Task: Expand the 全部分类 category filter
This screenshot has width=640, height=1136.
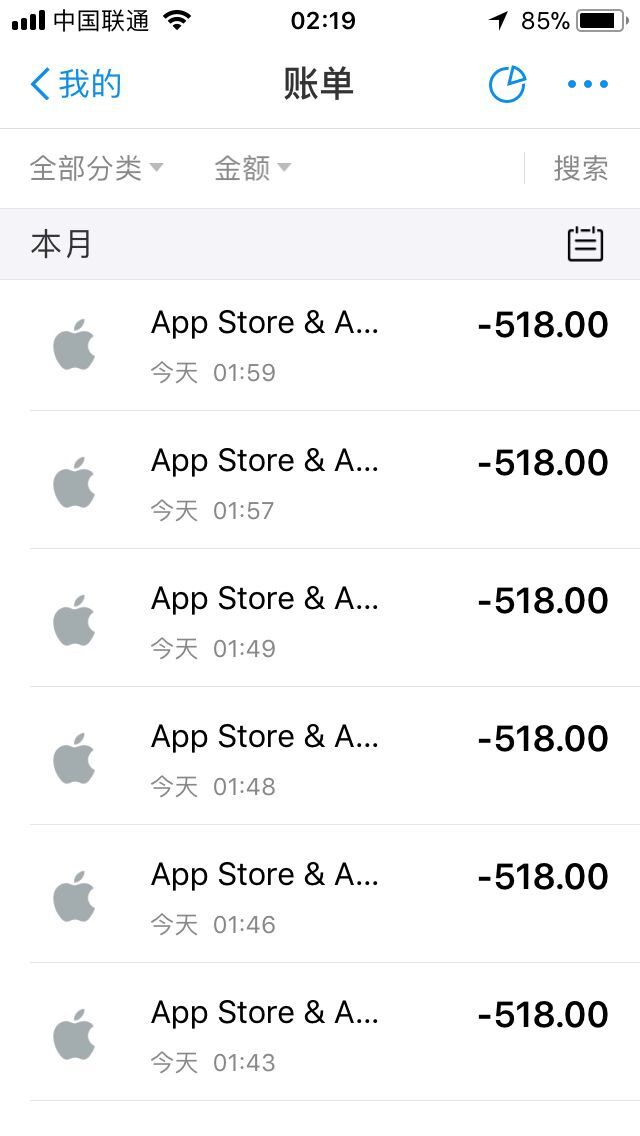Action: pyautogui.click(x=96, y=168)
